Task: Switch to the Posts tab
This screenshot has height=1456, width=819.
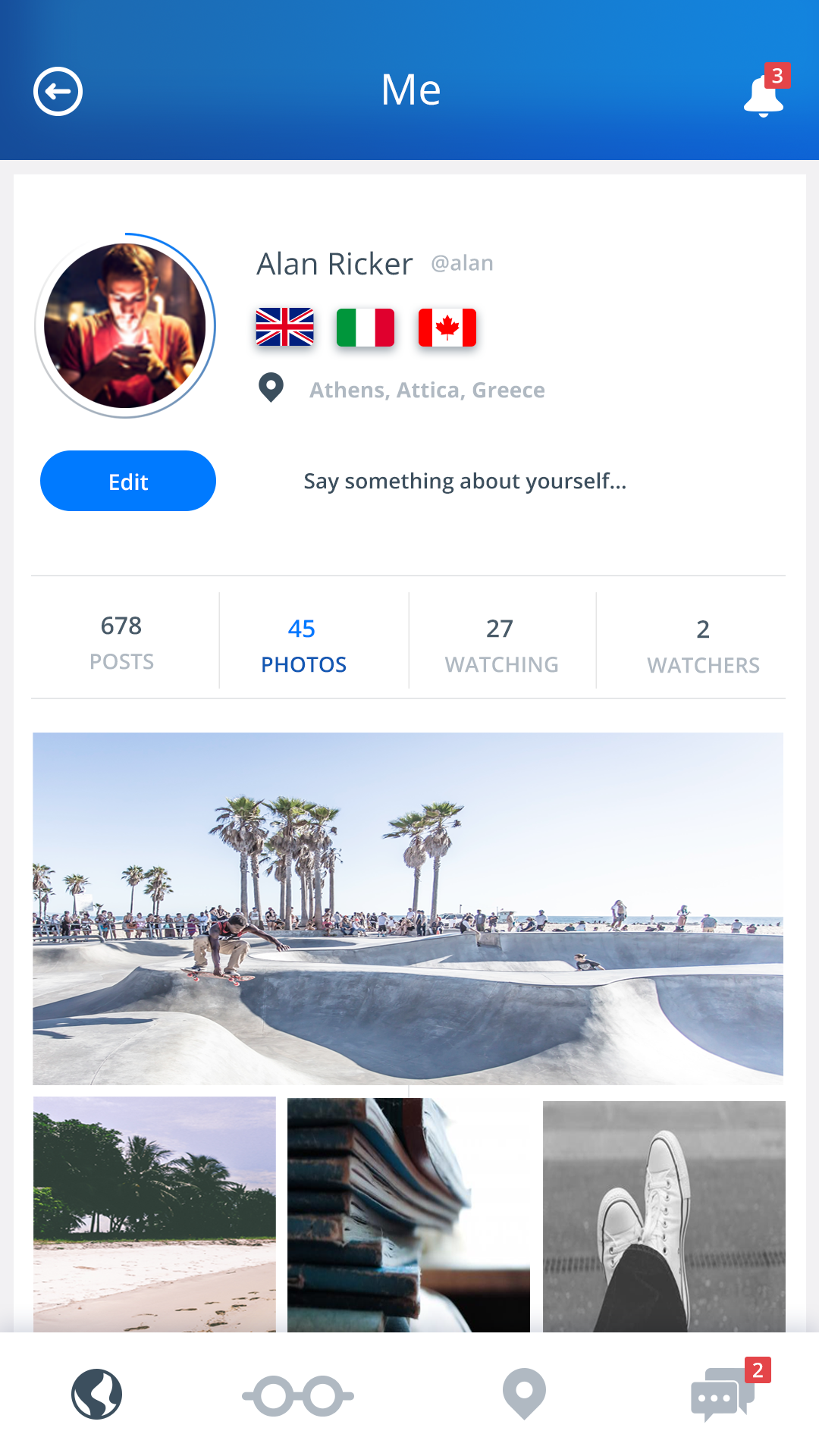Action: [x=121, y=642]
